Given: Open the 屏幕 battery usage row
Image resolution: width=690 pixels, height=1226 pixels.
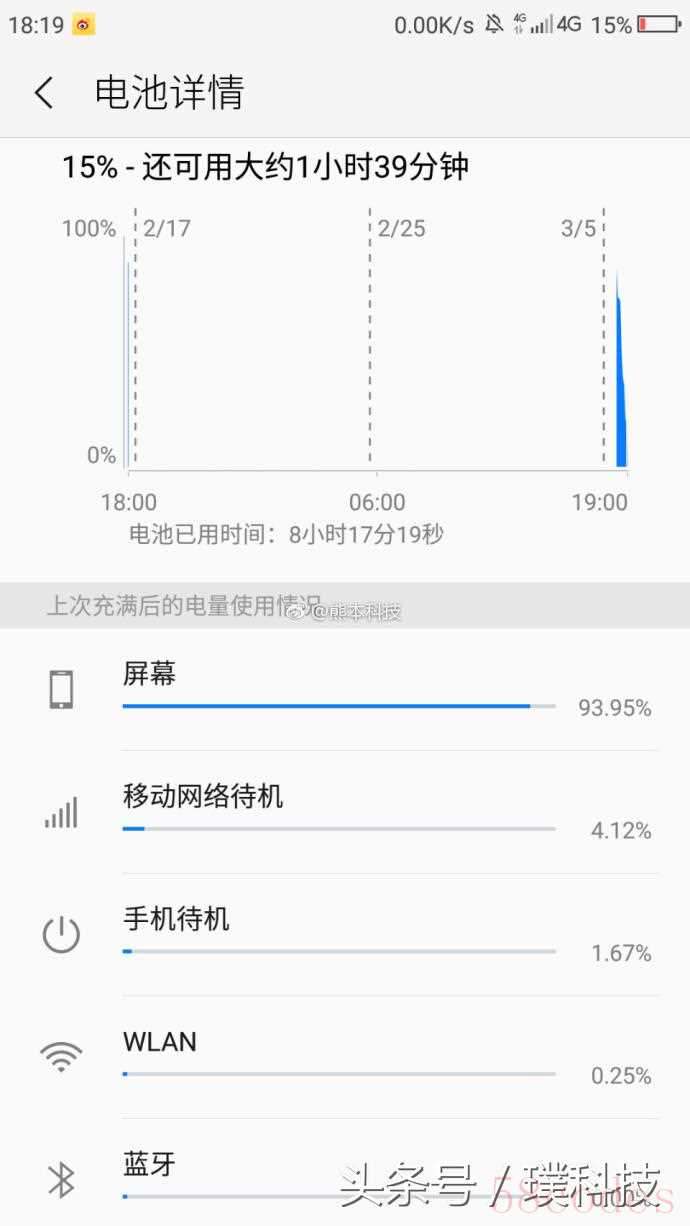Looking at the screenshot, I should [x=345, y=690].
